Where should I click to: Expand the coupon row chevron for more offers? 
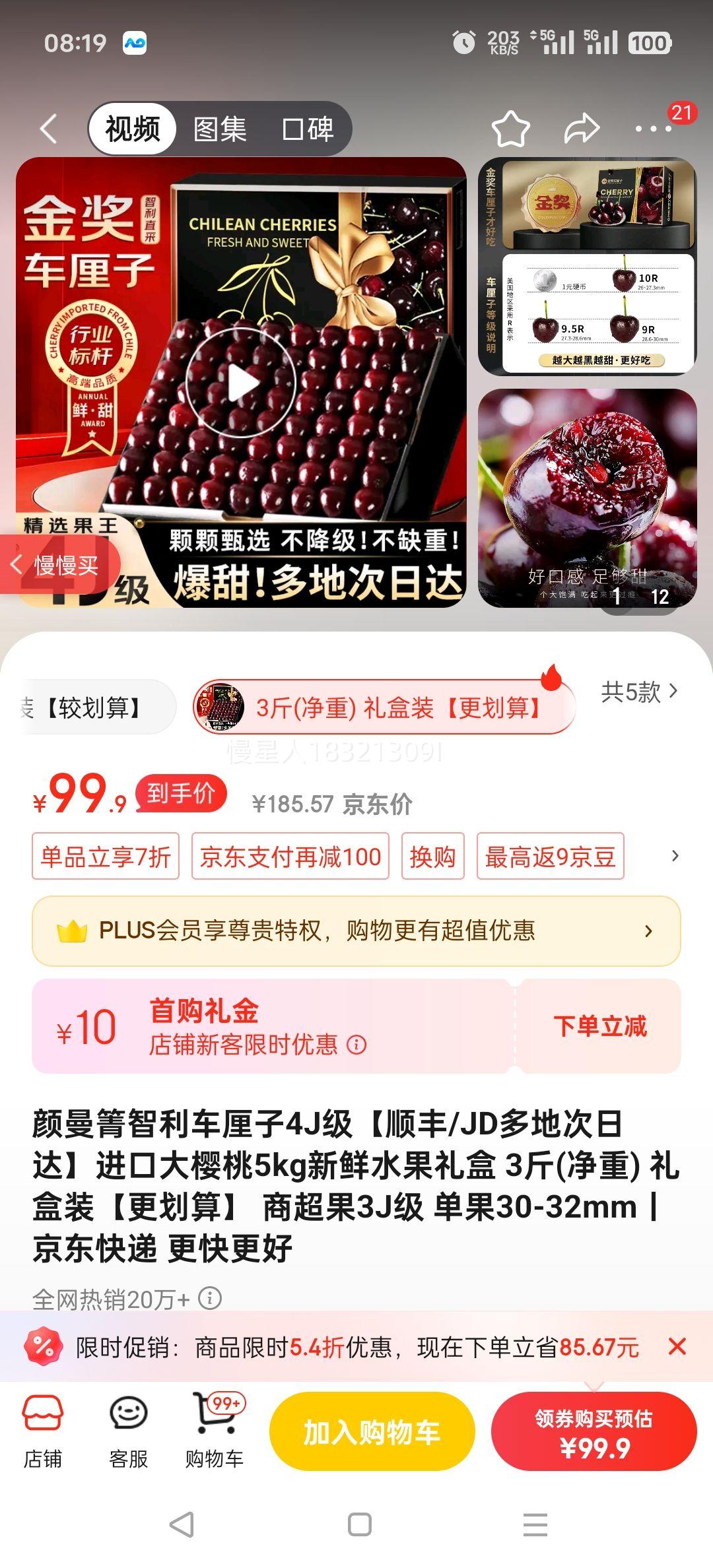(x=673, y=856)
